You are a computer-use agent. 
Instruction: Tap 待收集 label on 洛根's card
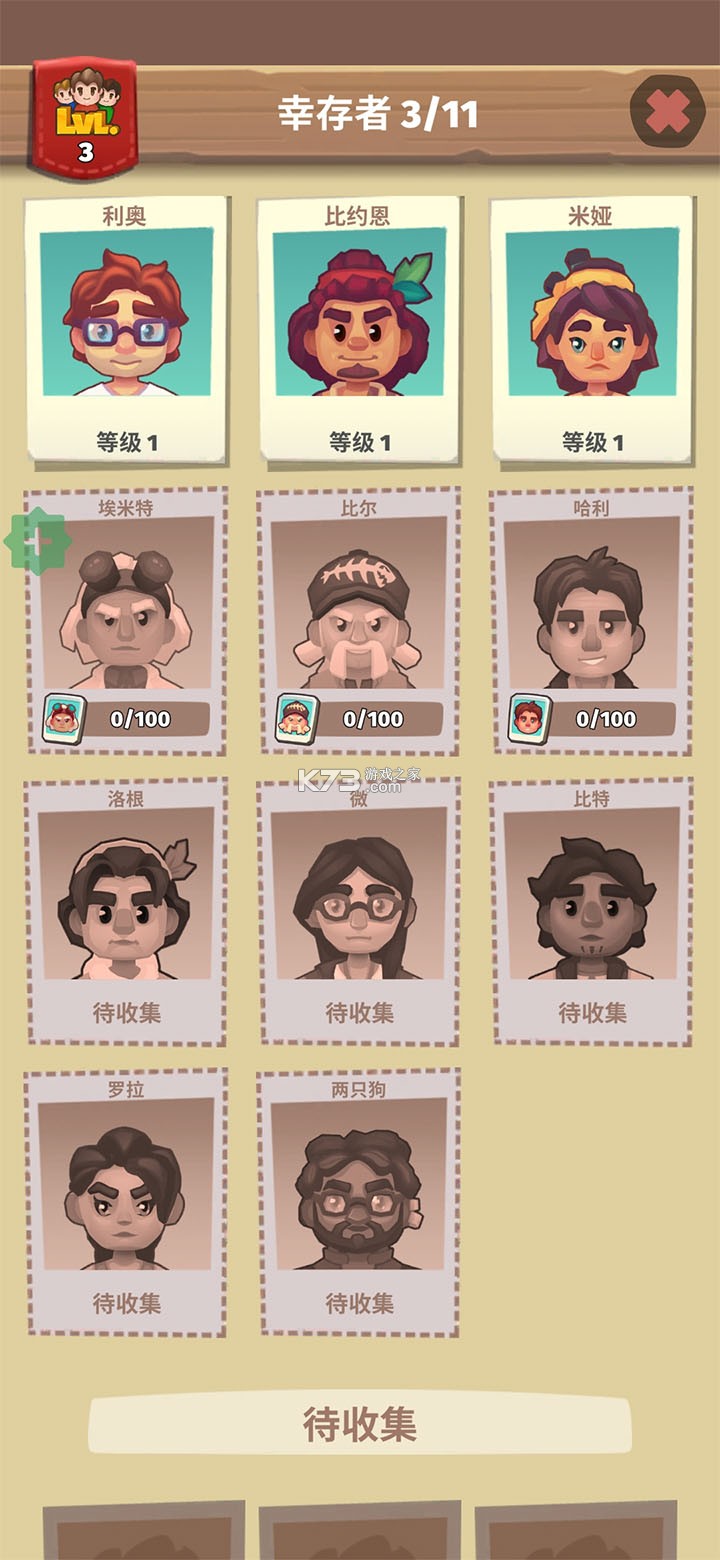click(x=128, y=1013)
